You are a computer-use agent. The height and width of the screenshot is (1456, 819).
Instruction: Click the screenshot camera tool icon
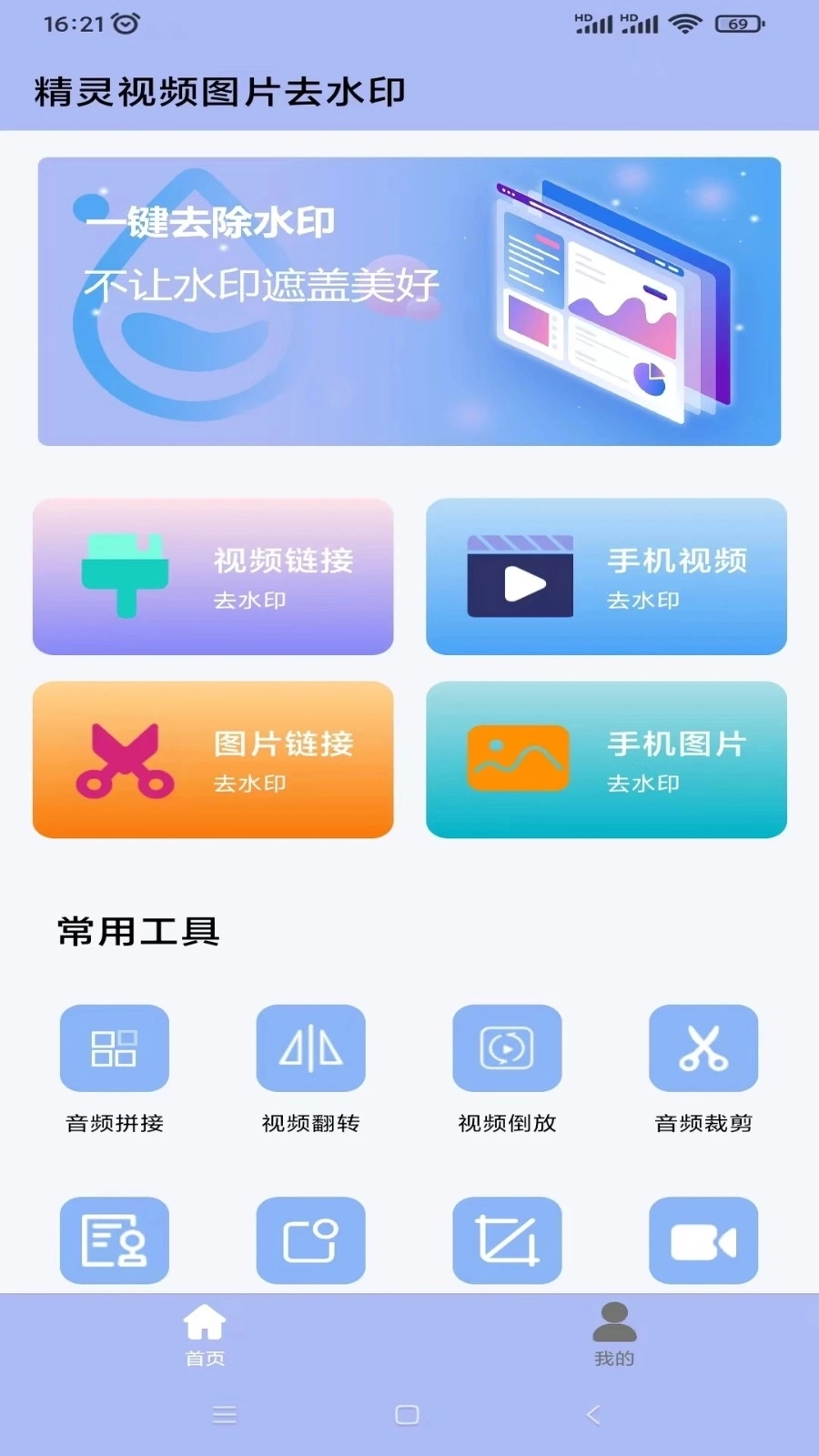pos(310,1240)
